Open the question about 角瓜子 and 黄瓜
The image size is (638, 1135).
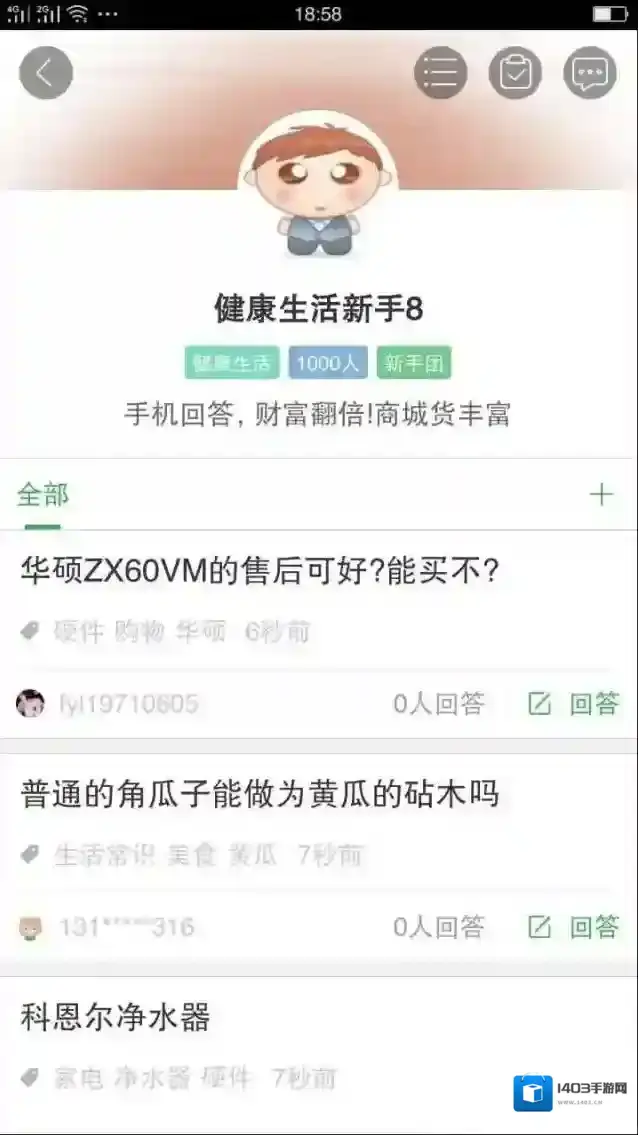(260, 795)
